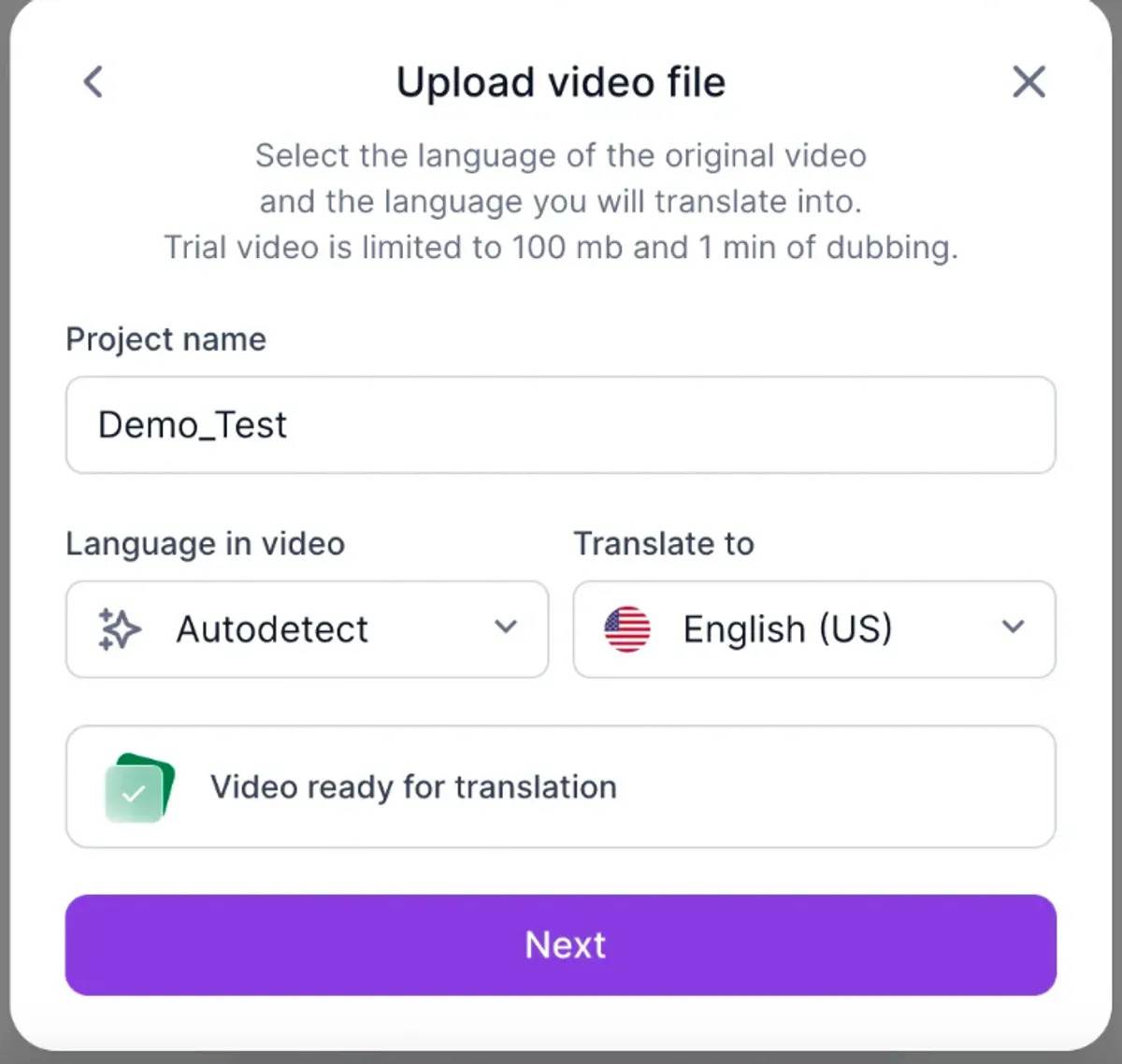The height and width of the screenshot is (1064, 1122).
Task: Tap the Next button
Action: [x=561, y=945]
